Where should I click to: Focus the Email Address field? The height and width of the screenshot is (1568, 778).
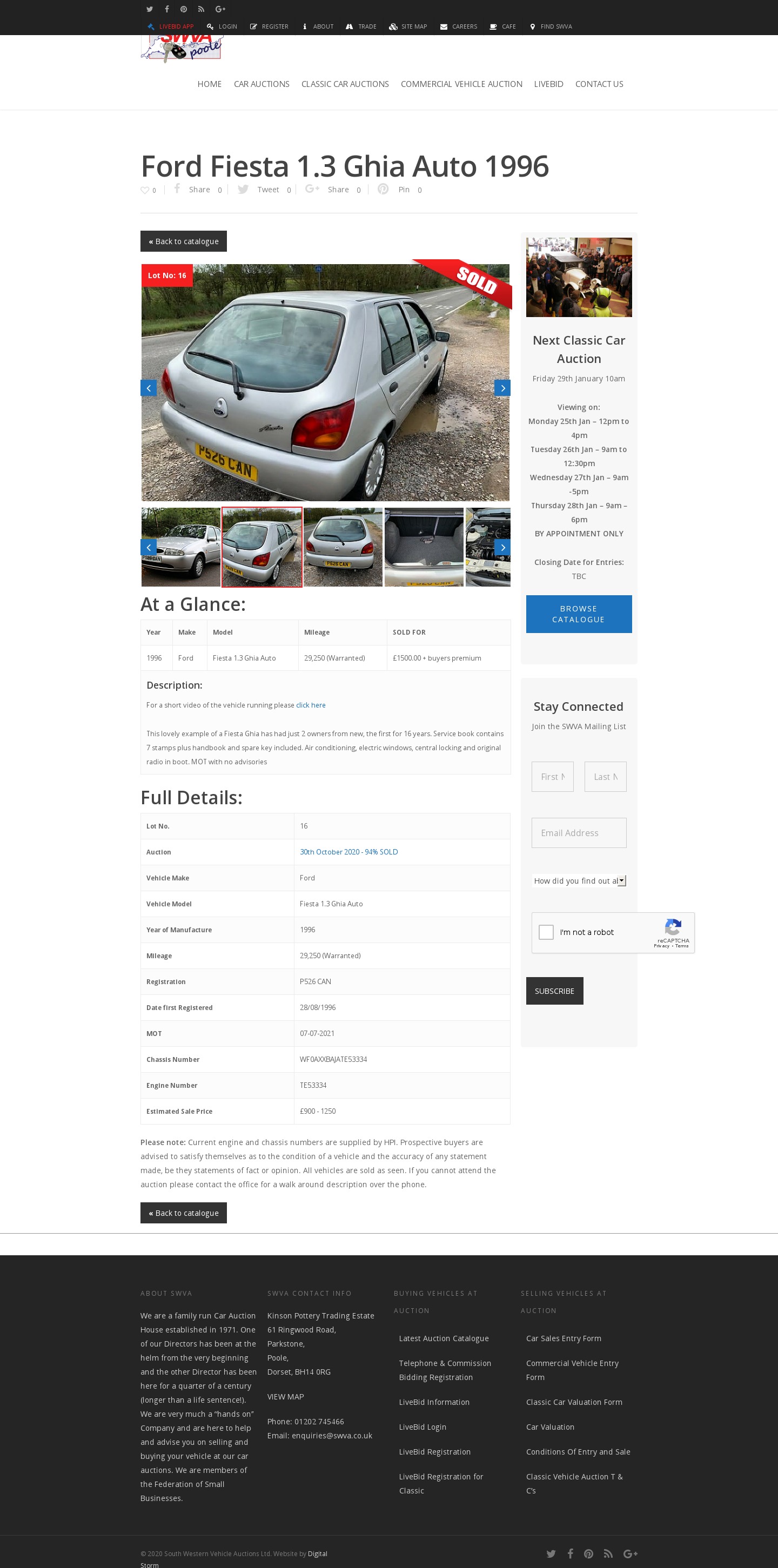(x=578, y=833)
